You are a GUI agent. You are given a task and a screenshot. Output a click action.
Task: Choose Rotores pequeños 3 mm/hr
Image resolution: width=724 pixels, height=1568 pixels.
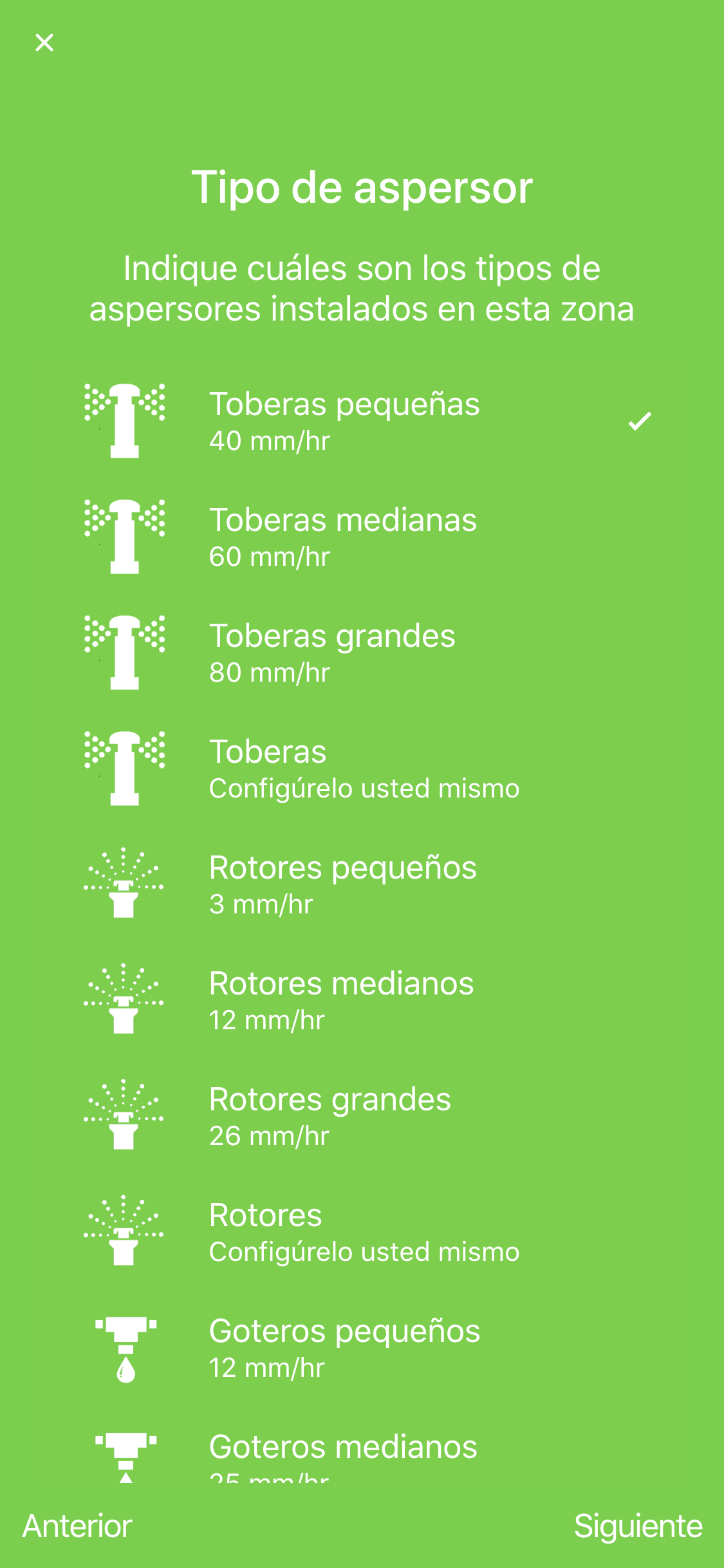click(x=362, y=884)
